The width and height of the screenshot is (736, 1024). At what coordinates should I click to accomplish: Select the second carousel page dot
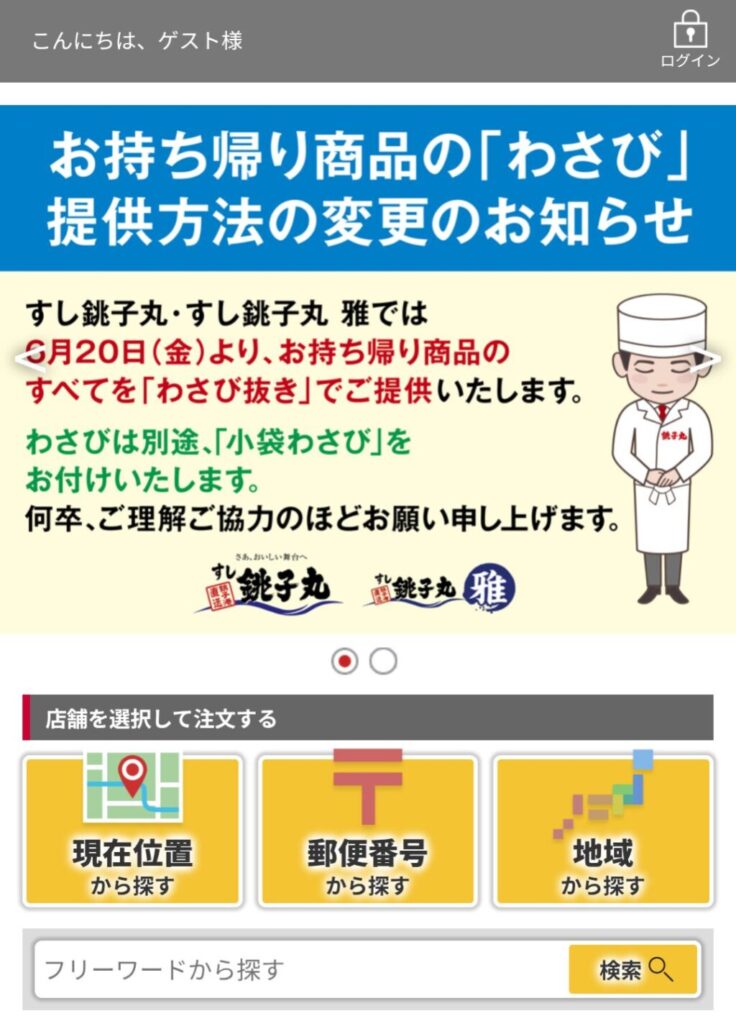tap(383, 661)
